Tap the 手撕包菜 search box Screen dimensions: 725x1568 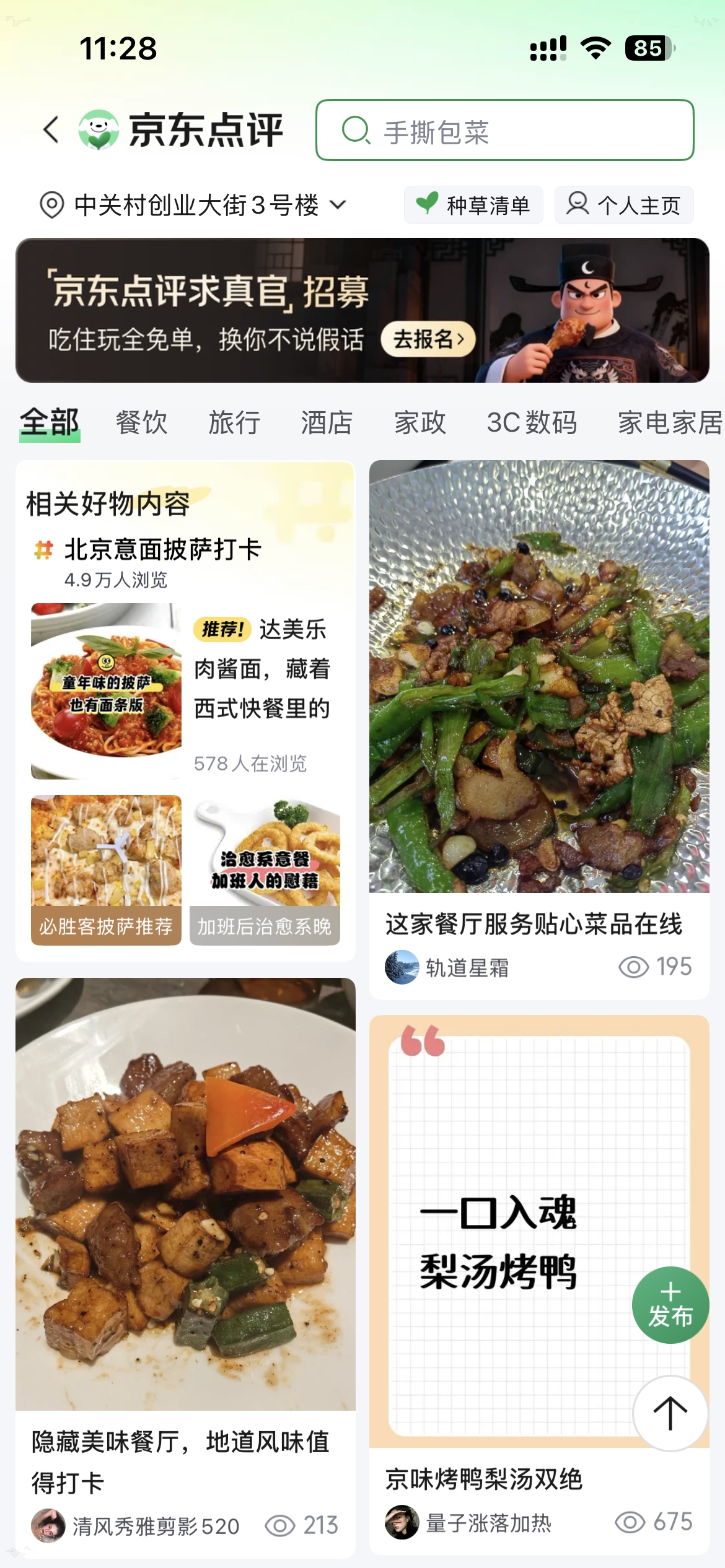[x=504, y=131]
